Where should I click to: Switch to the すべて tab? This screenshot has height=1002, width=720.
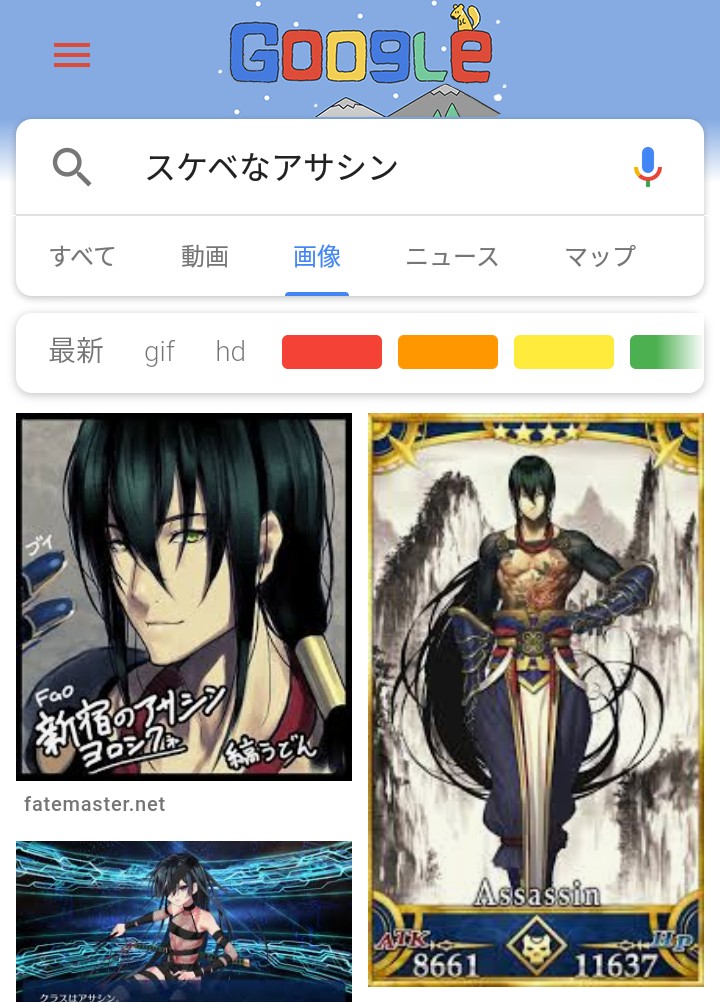pyautogui.click(x=83, y=257)
